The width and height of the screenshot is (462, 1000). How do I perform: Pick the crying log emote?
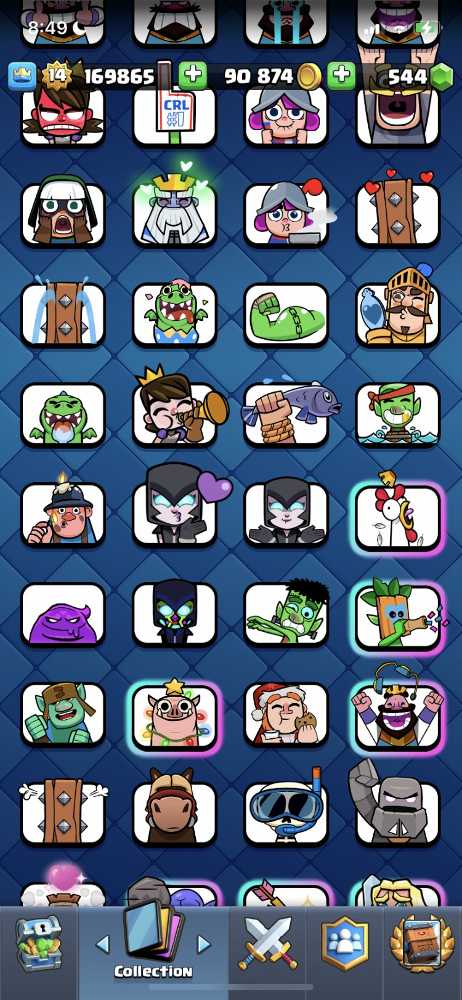(x=63, y=314)
